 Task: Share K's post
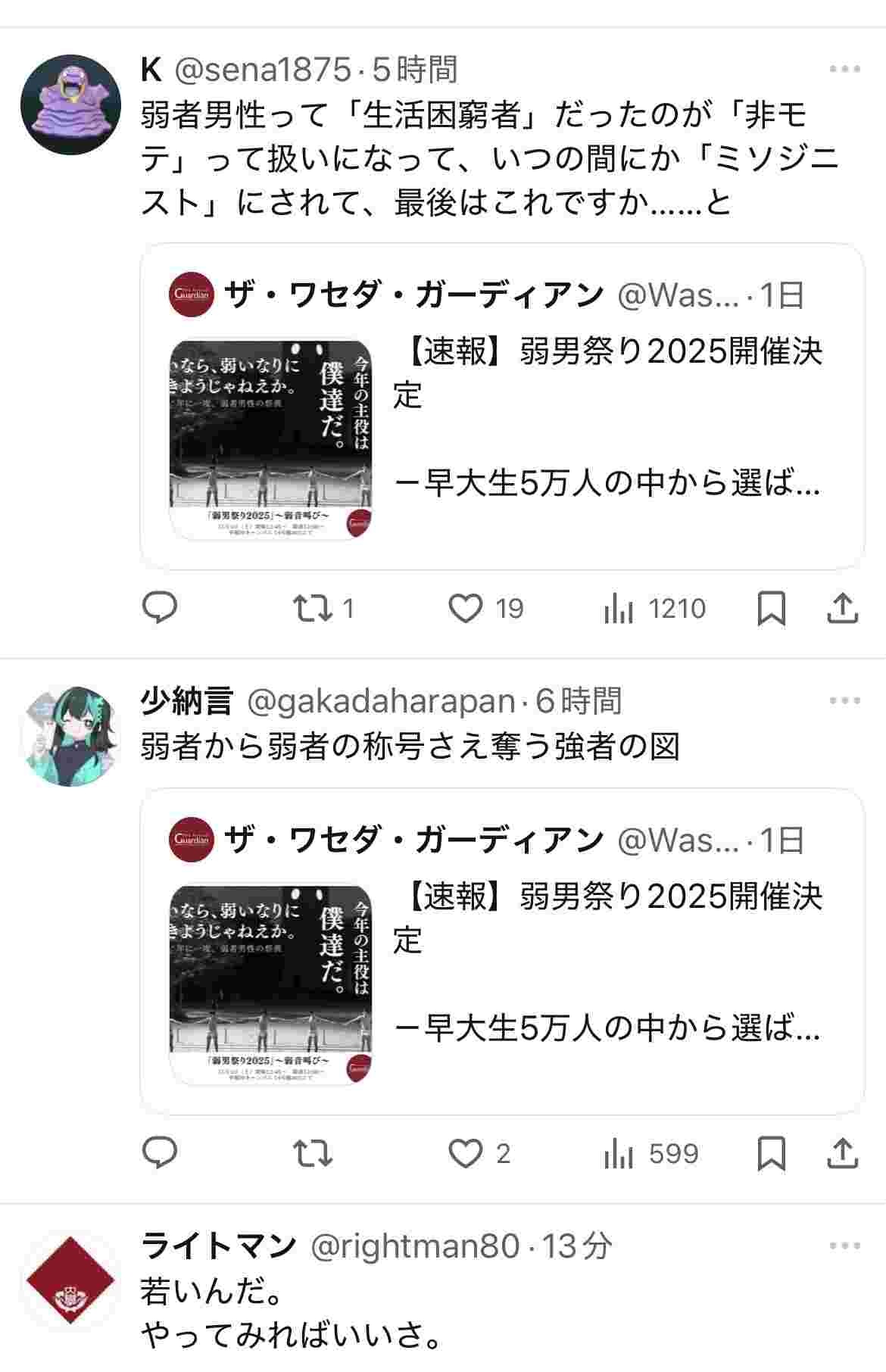click(841, 608)
